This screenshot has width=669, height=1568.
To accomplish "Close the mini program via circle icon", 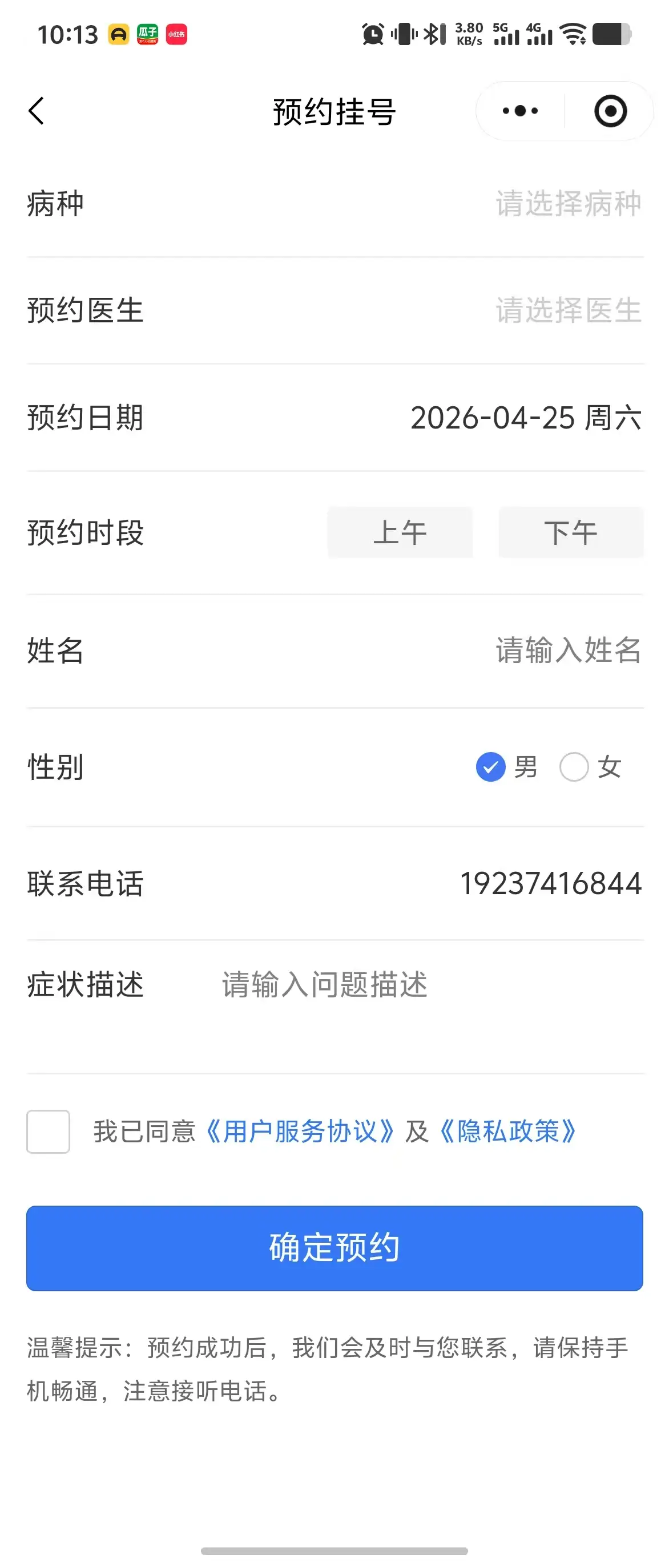I will [610, 111].
